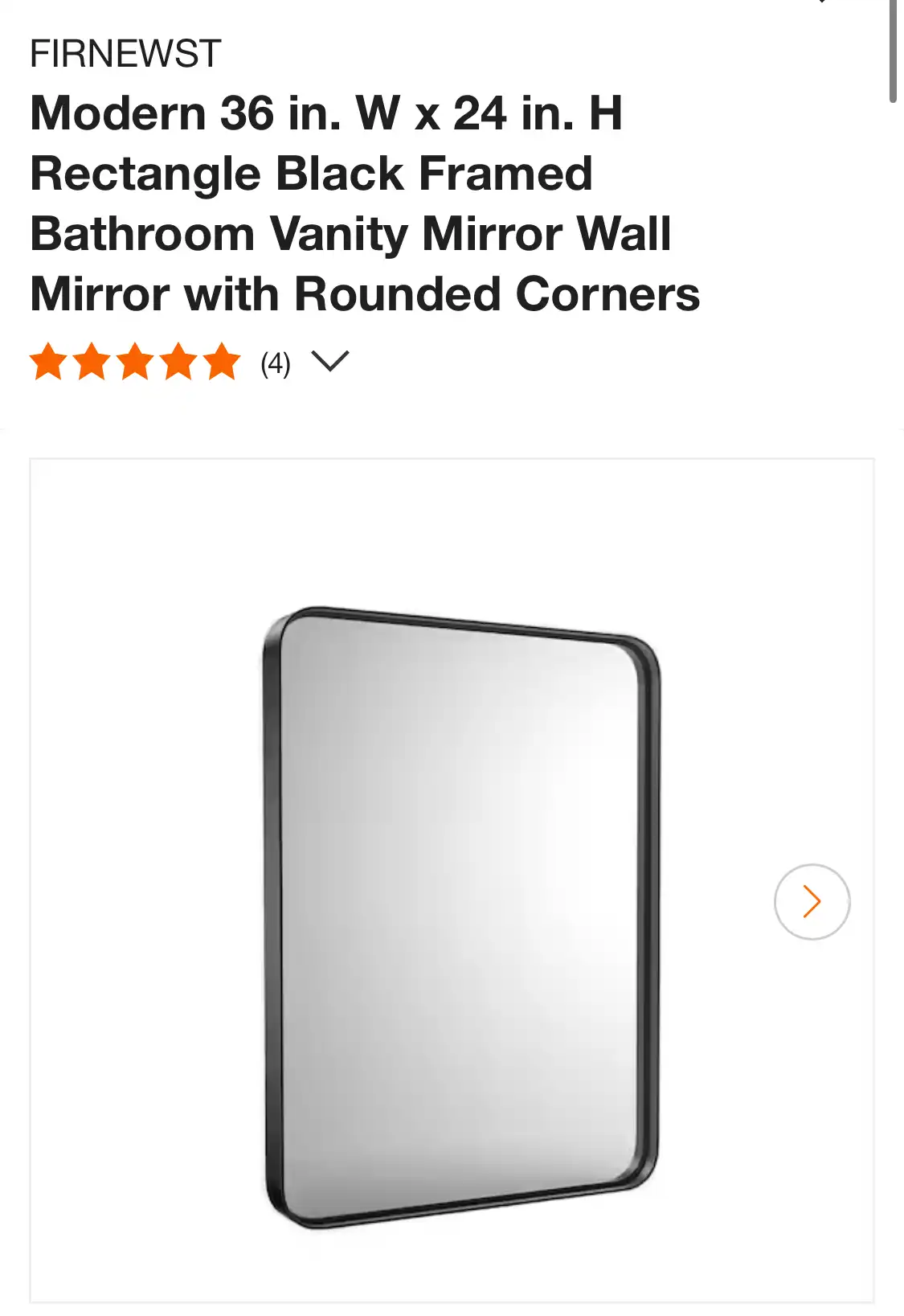This screenshot has width=904, height=1316.
Task: Expand the star ratings dropdown chevron
Action: tap(329, 362)
